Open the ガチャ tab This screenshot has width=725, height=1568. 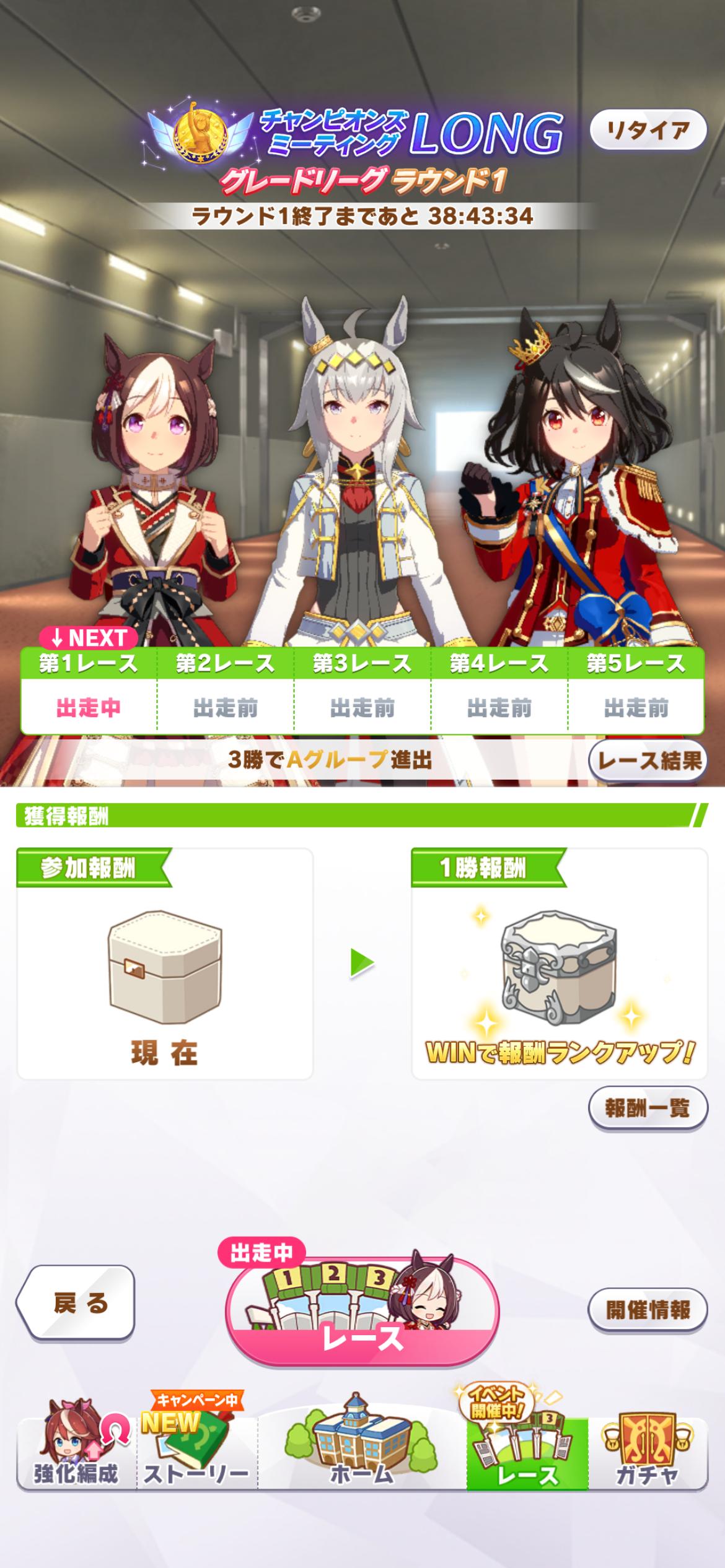point(646,1456)
